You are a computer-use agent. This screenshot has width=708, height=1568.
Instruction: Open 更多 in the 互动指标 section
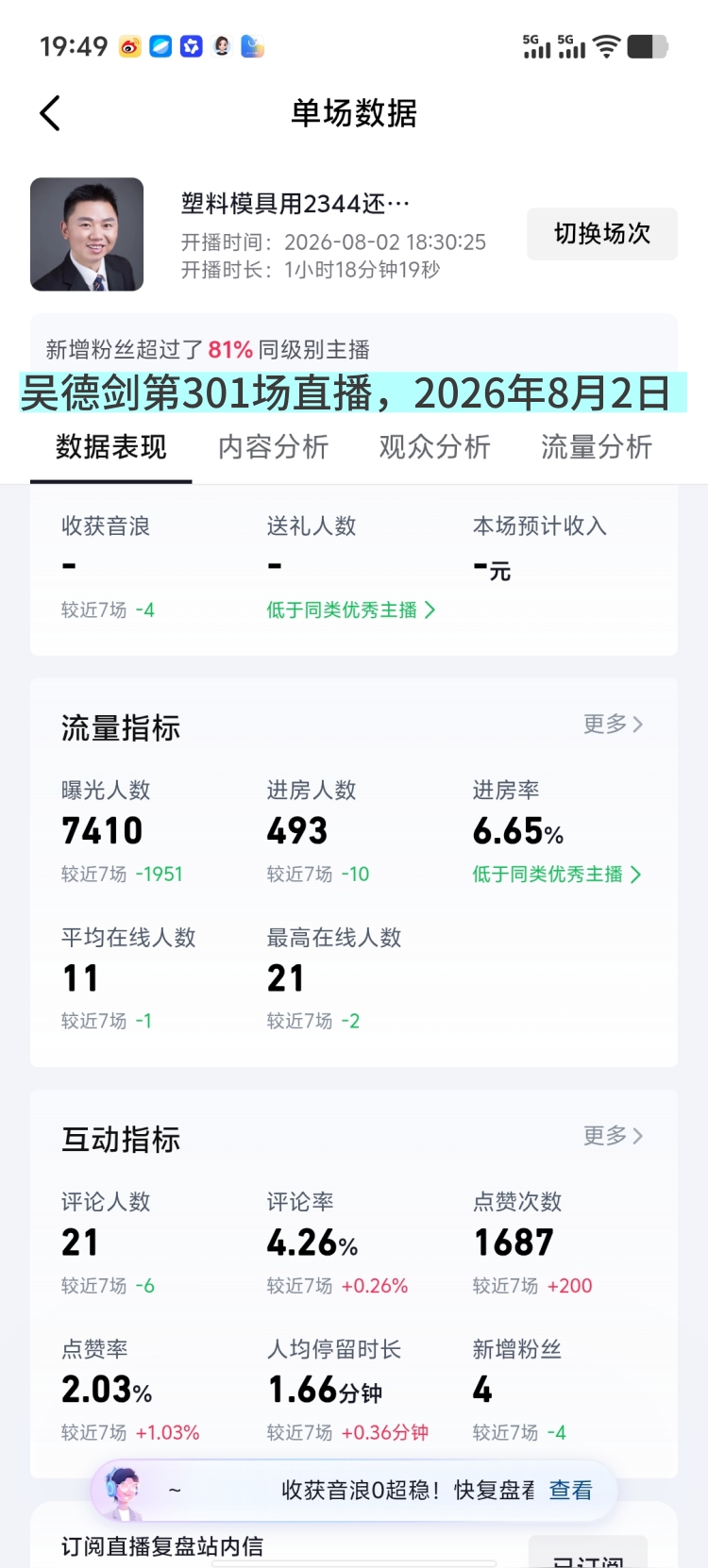point(614,1135)
